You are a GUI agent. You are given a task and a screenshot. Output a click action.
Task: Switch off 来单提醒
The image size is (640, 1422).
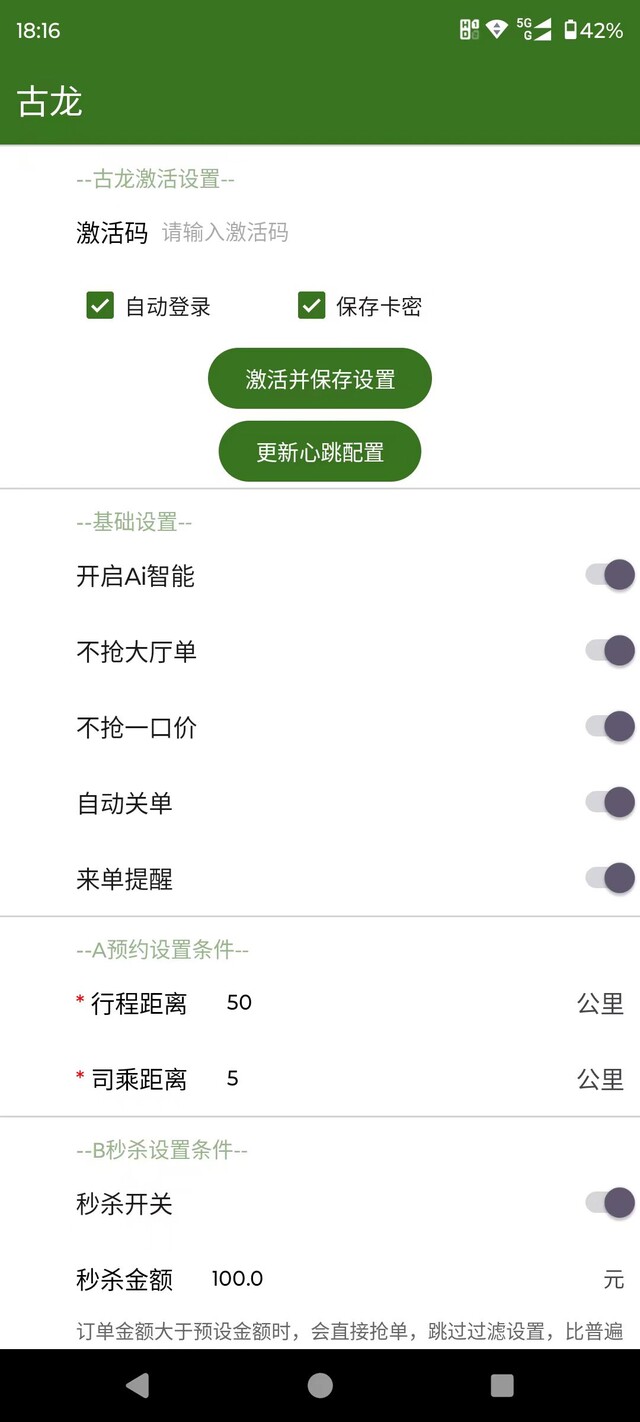pos(610,879)
